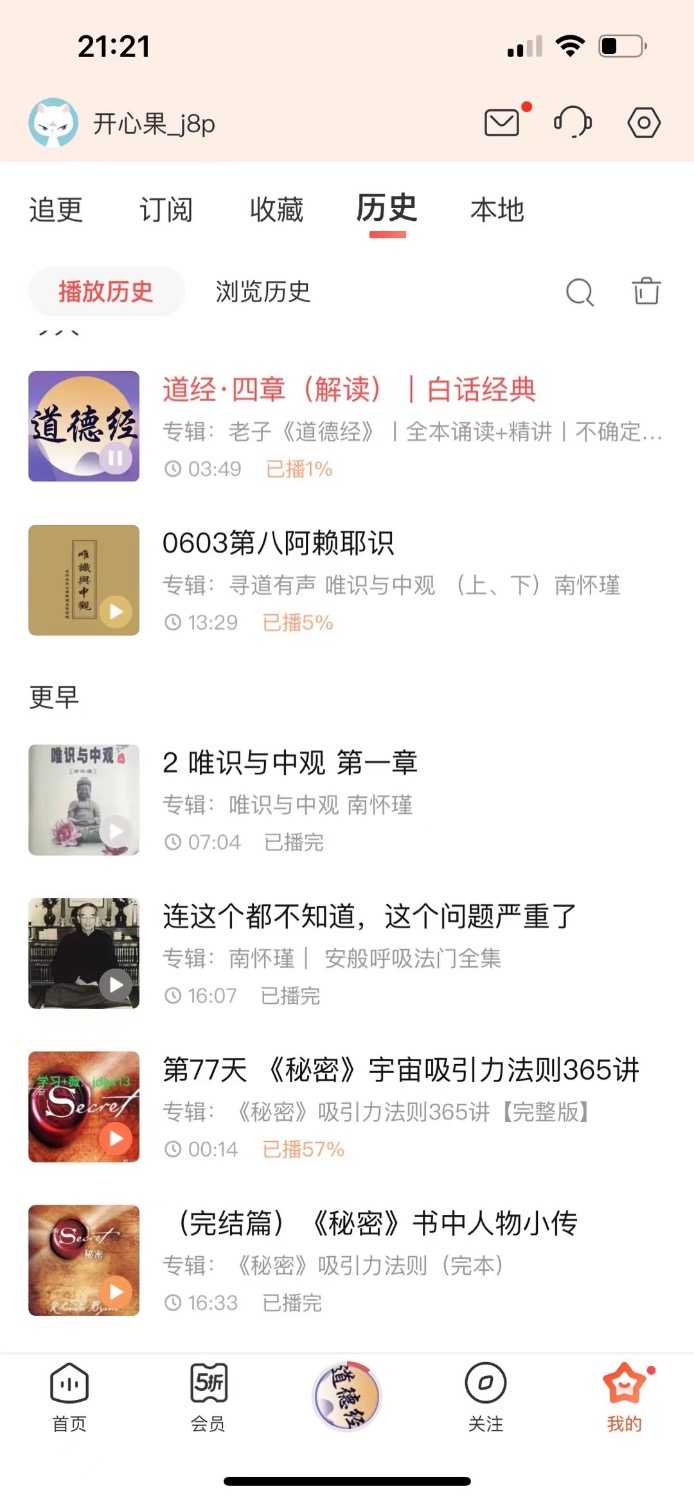Open customer service headset icon
The width and height of the screenshot is (694, 1500).
[572, 123]
